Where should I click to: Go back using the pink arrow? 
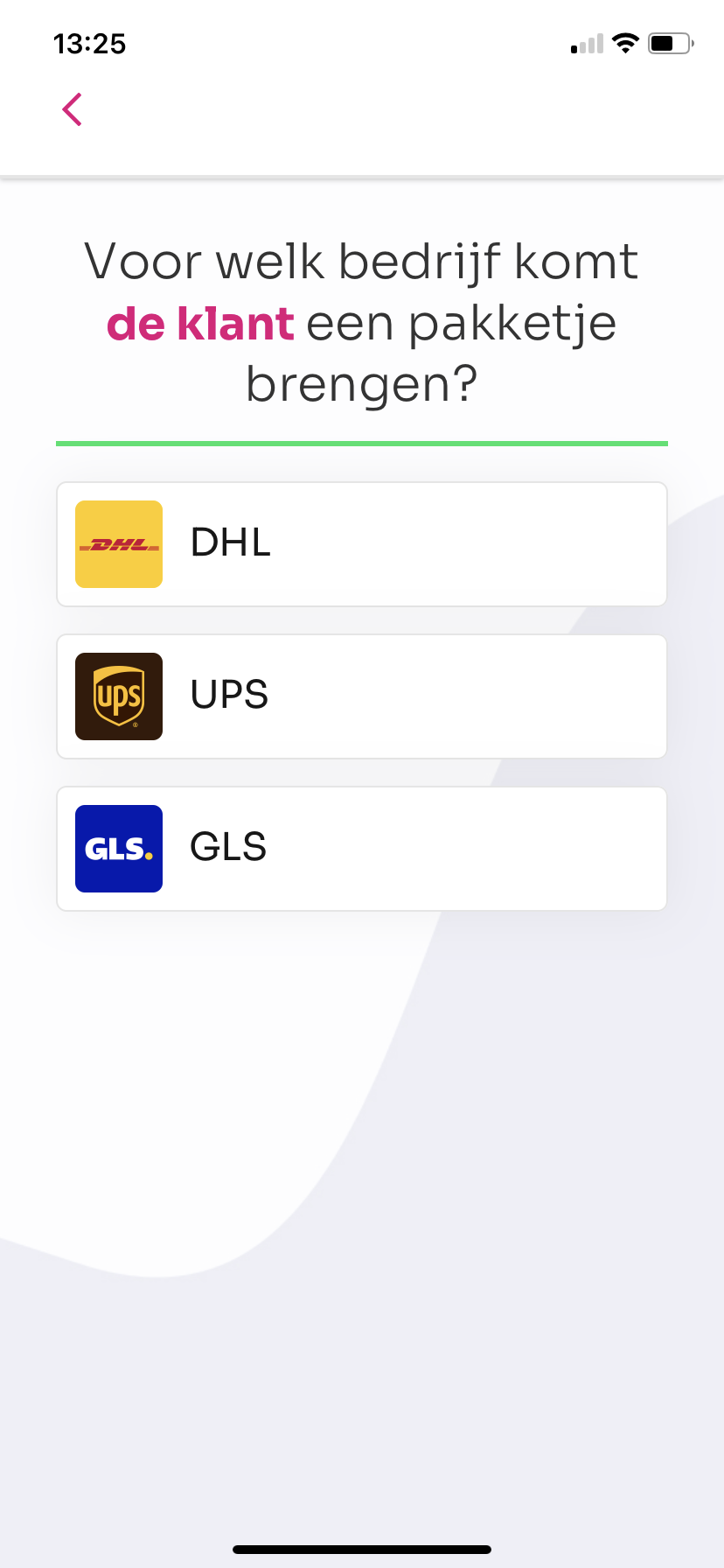click(x=73, y=109)
